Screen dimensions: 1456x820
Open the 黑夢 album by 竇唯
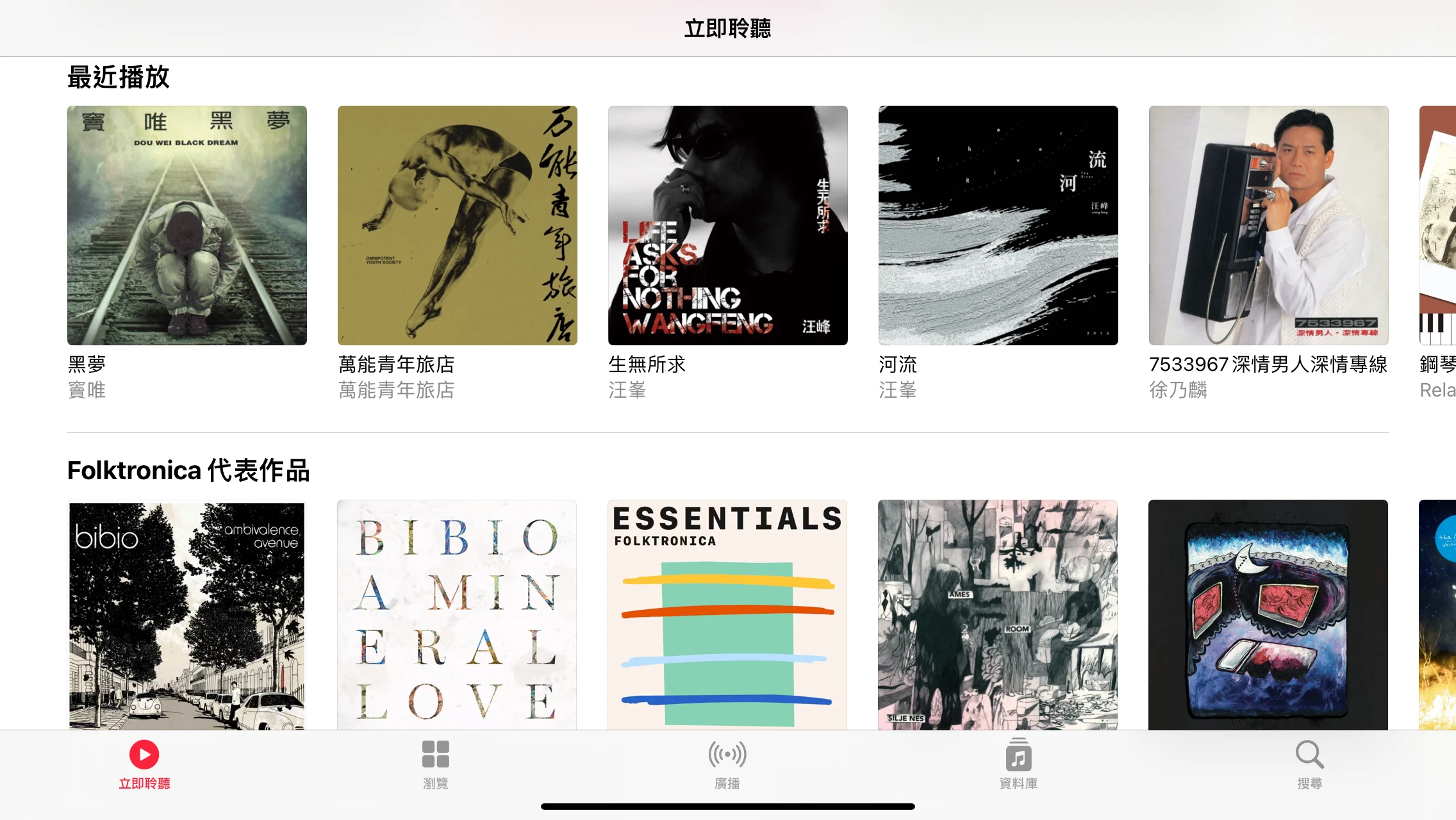click(x=187, y=225)
